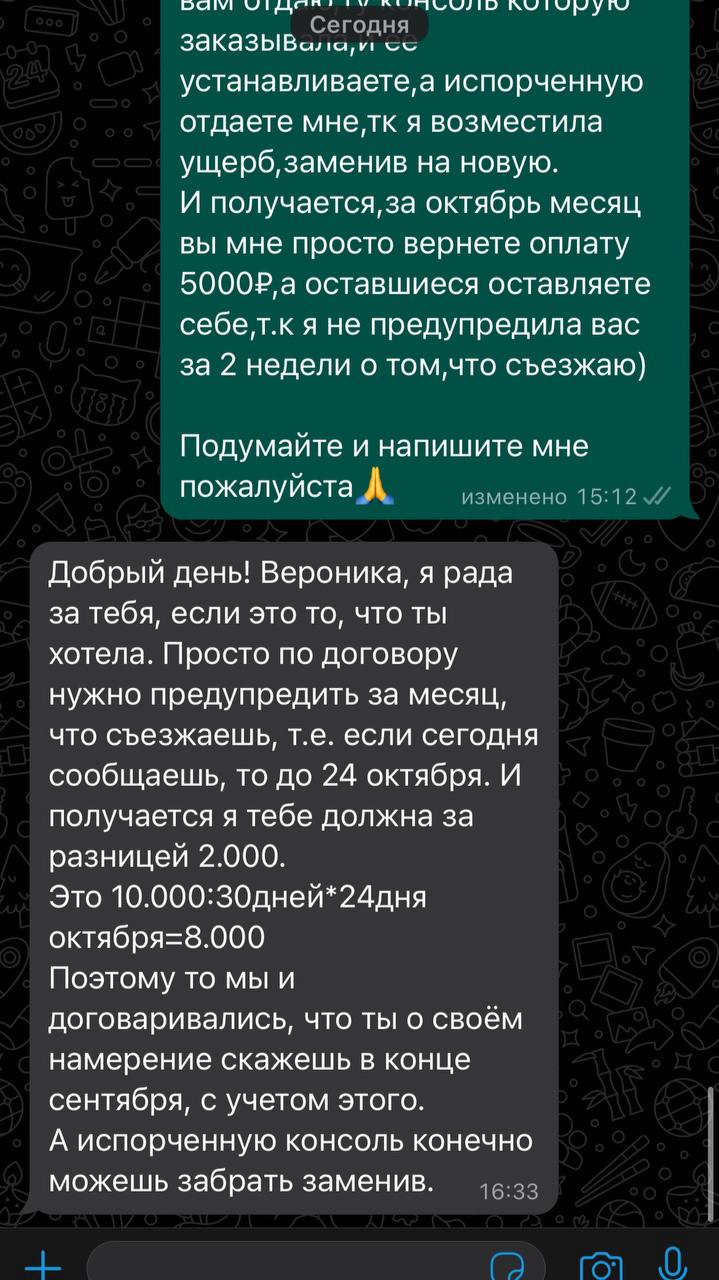Open the attachment plus menu

tap(42, 1266)
